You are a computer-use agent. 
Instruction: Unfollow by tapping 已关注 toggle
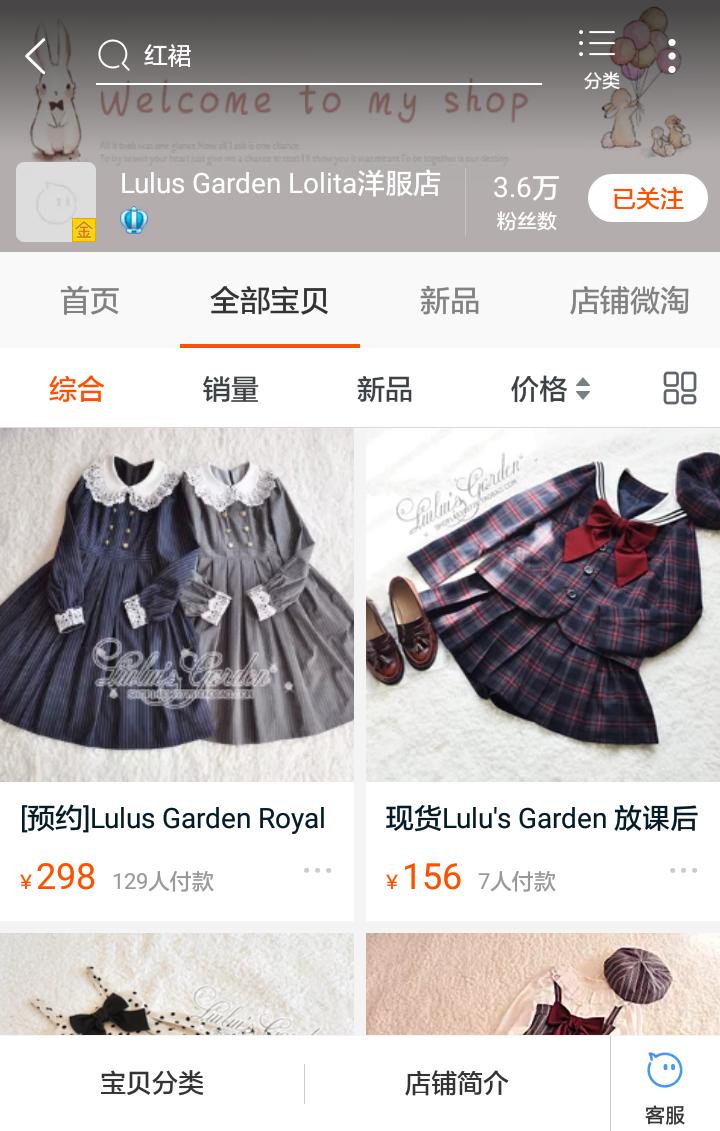tap(647, 198)
